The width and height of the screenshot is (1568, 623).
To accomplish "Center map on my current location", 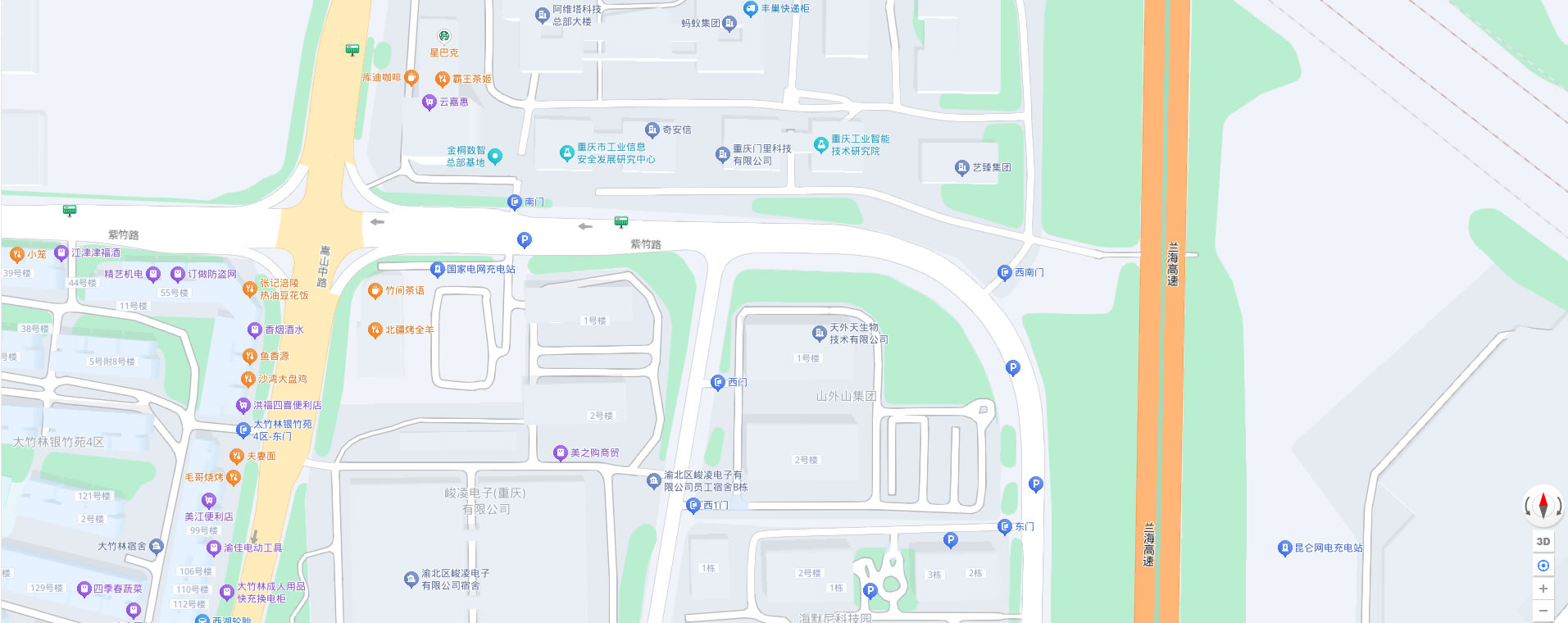I will click(1543, 566).
